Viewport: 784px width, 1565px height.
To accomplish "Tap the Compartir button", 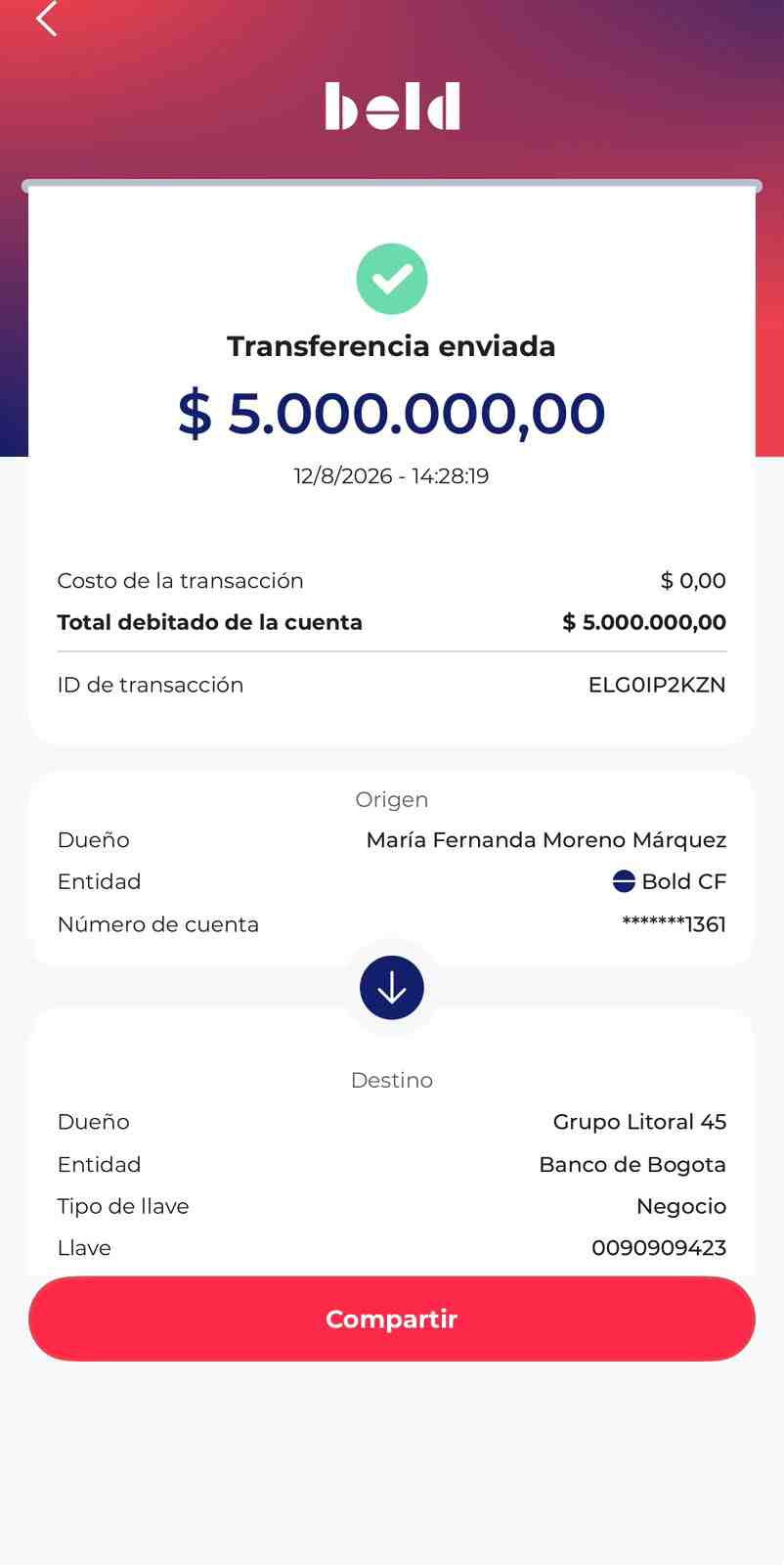I will (x=392, y=1319).
